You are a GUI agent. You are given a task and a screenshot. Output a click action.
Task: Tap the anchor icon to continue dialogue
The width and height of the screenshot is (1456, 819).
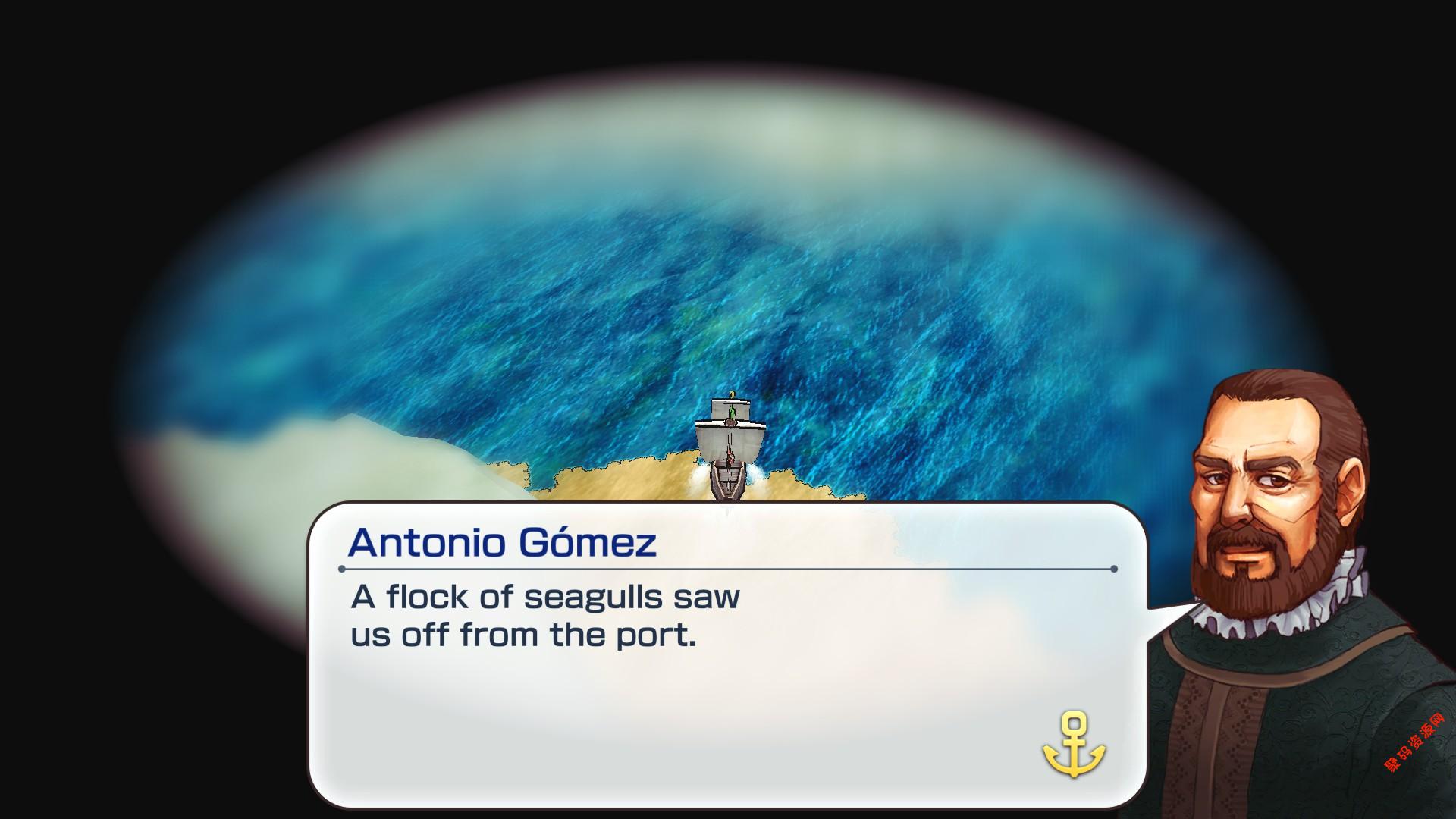pyautogui.click(x=1074, y=745)
